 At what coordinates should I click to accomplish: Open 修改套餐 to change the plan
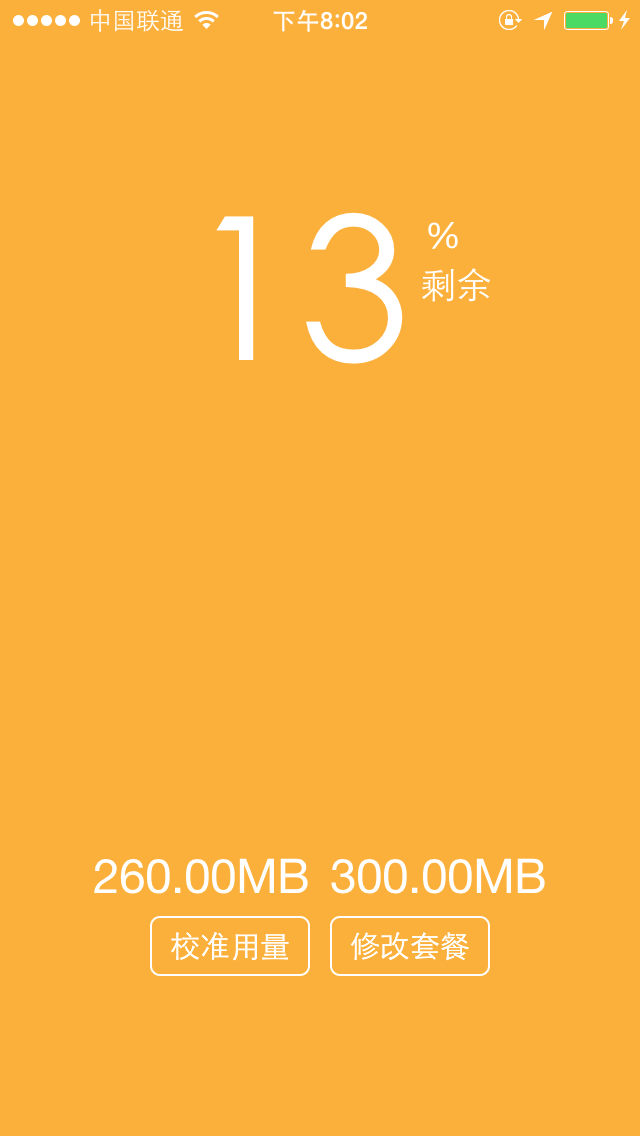[x=410, y=946]
